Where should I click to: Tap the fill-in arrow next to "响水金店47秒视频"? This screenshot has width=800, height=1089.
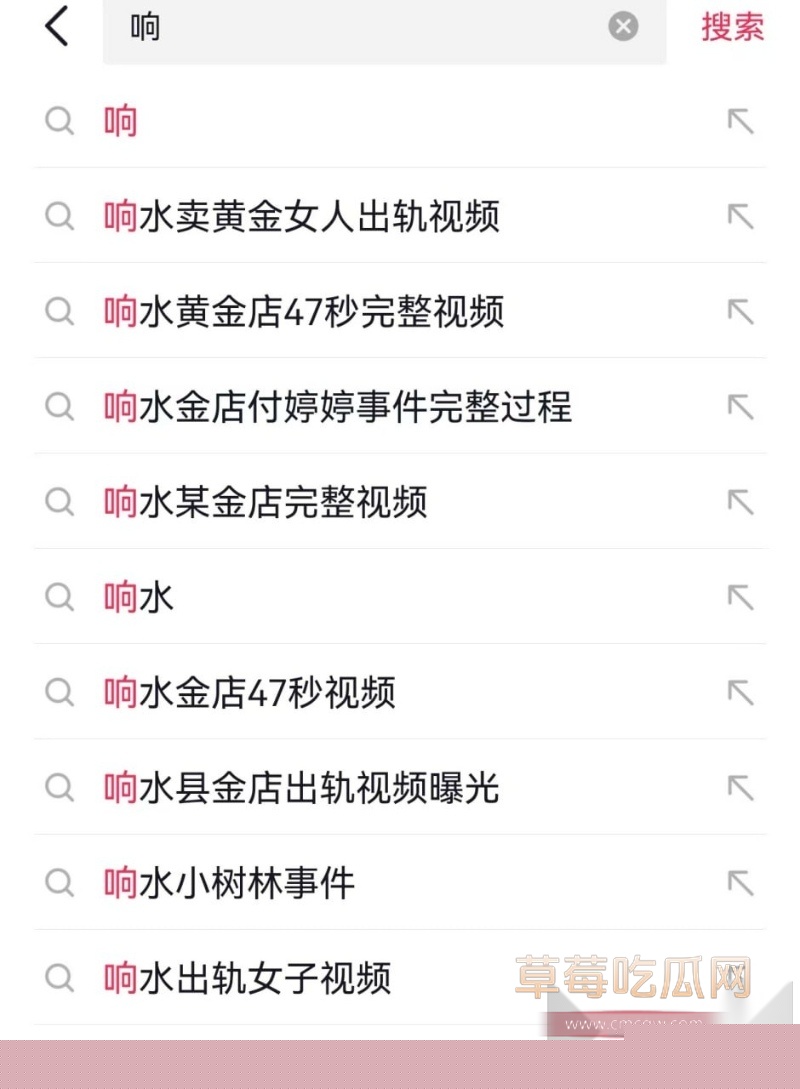[x=740, y=692]
